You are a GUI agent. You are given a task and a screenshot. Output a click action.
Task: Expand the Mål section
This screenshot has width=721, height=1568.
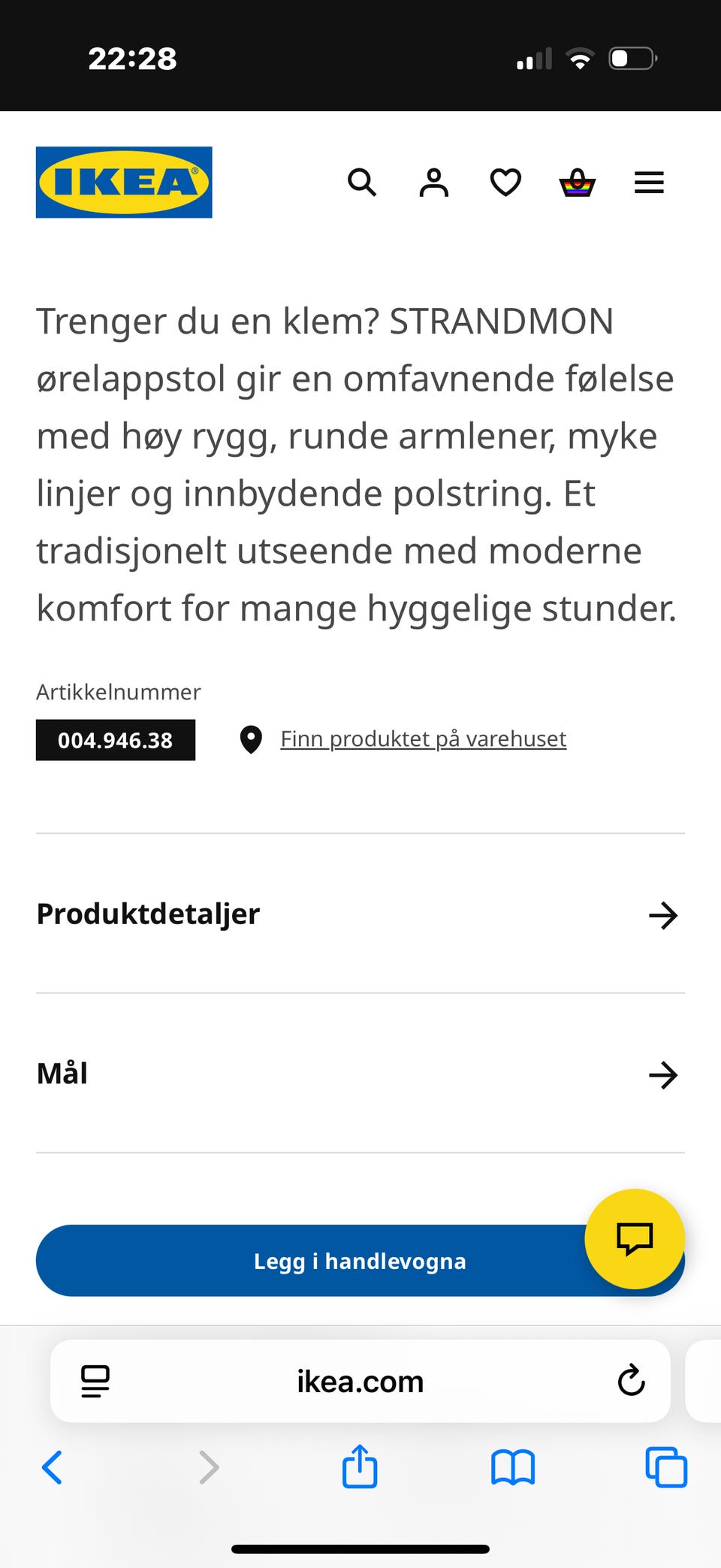click(360, 1074)
